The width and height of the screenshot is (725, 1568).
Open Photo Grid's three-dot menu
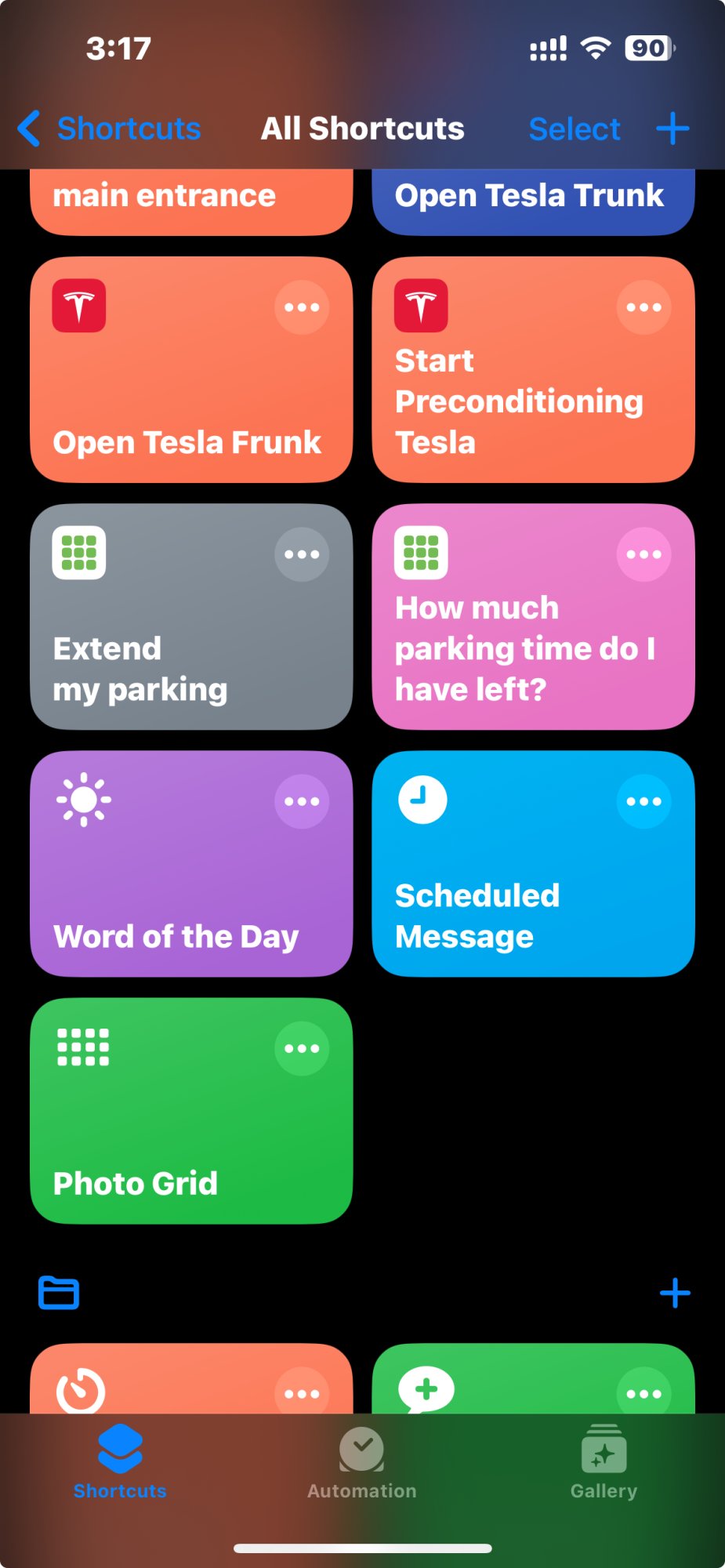point(302,1048)
